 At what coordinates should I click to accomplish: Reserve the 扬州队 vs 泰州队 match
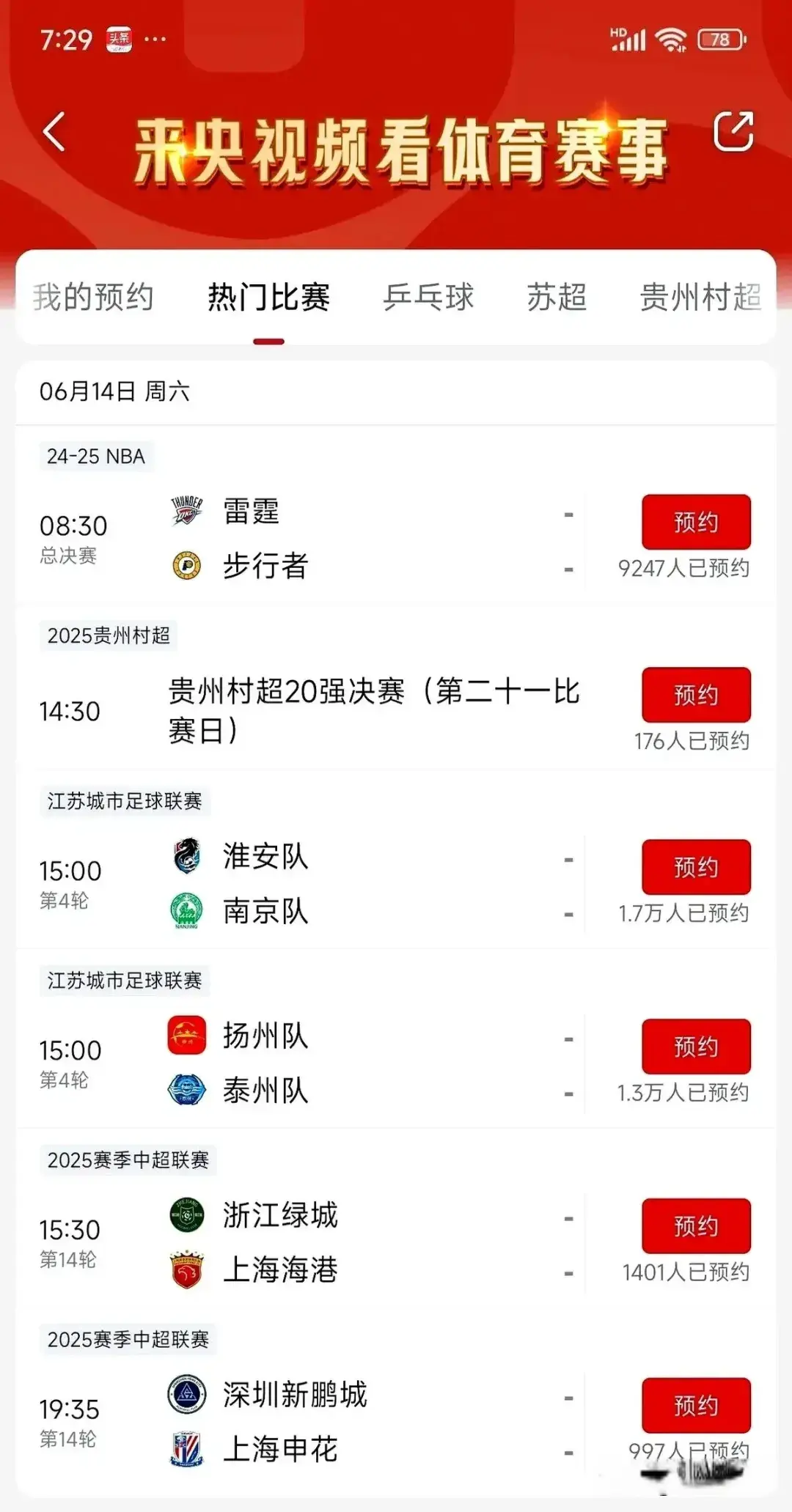[696, 1046]
